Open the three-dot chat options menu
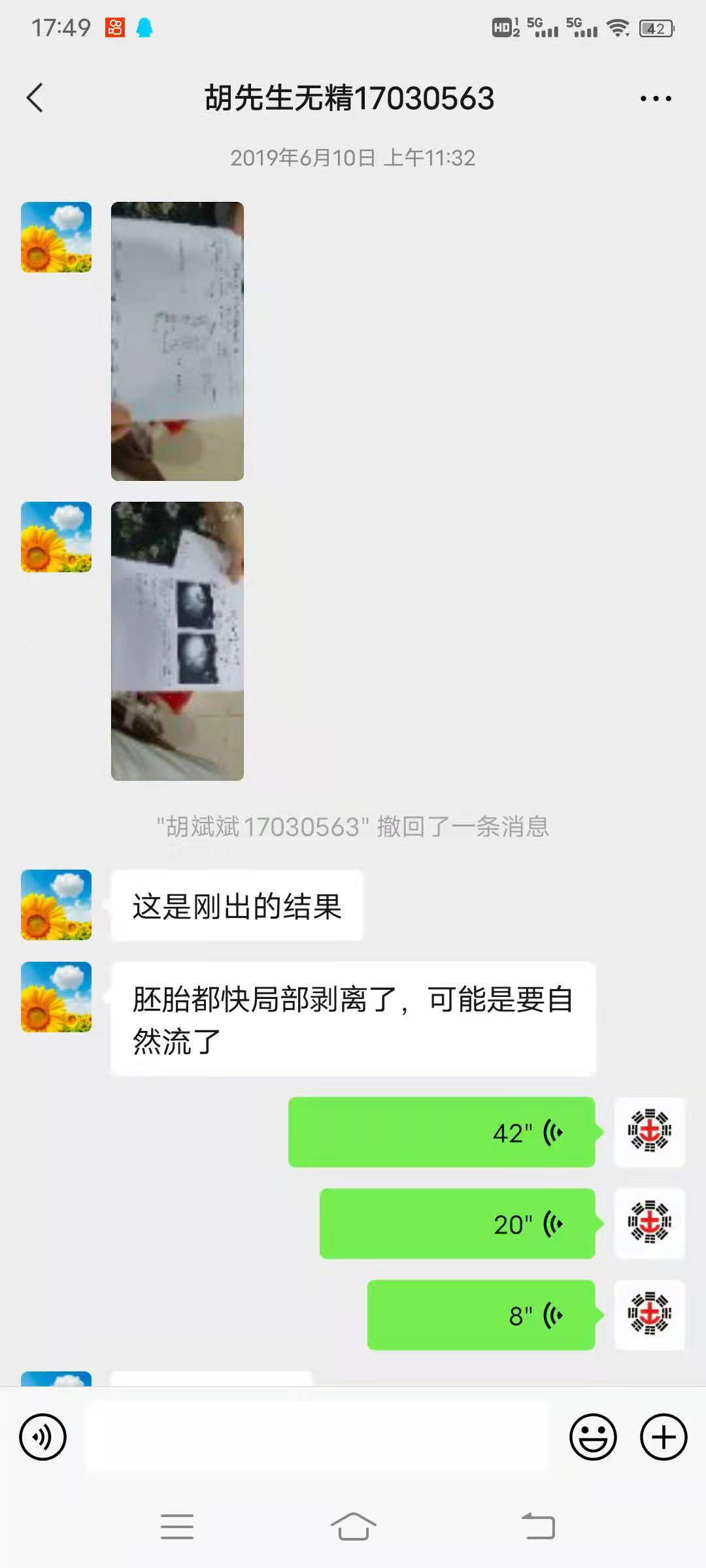The width and height of the screenshot is (706, 1568). click(x=656, y=99)
